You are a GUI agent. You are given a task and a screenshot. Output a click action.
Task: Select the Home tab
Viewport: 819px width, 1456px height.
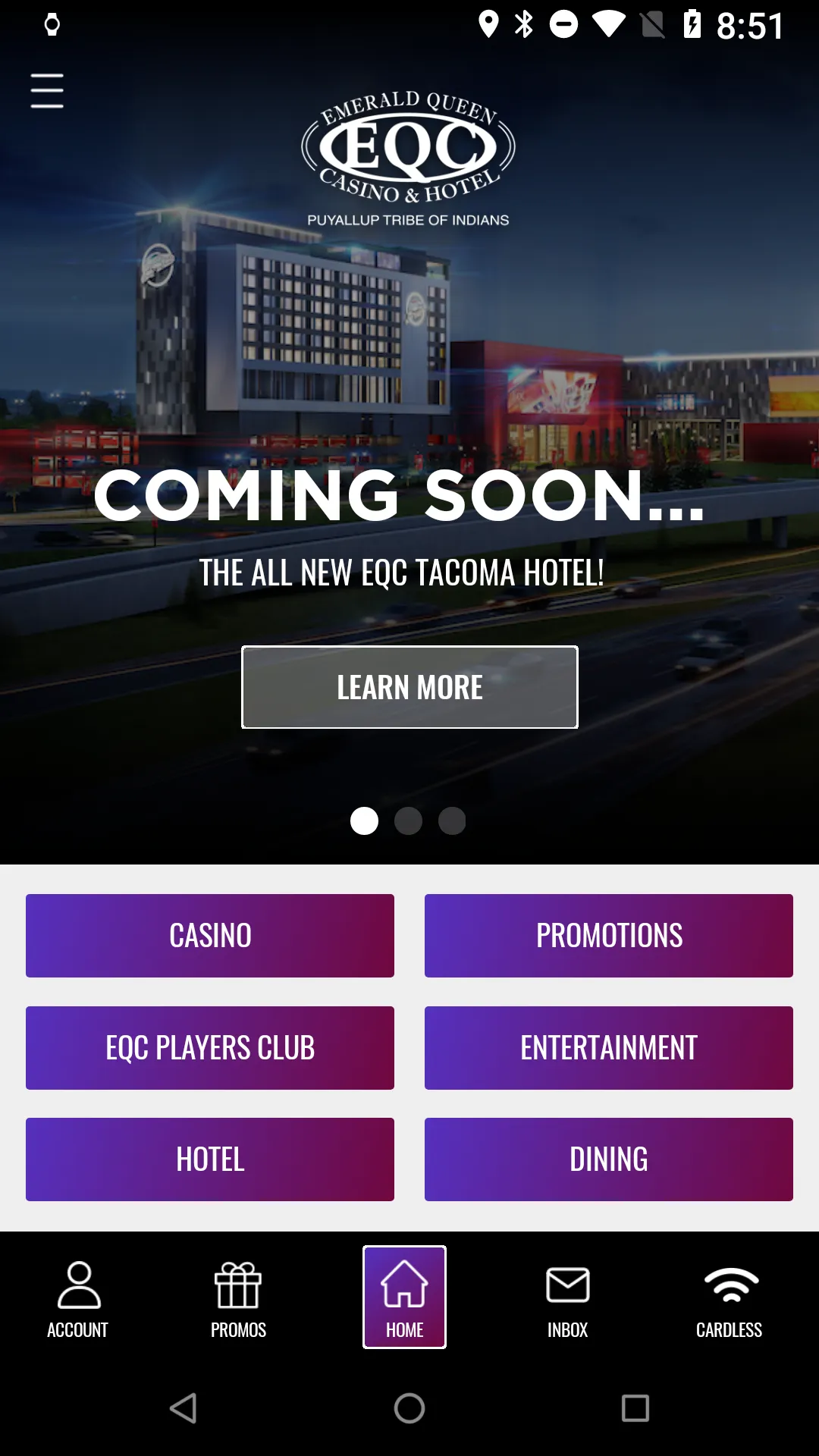(404, 1298)
